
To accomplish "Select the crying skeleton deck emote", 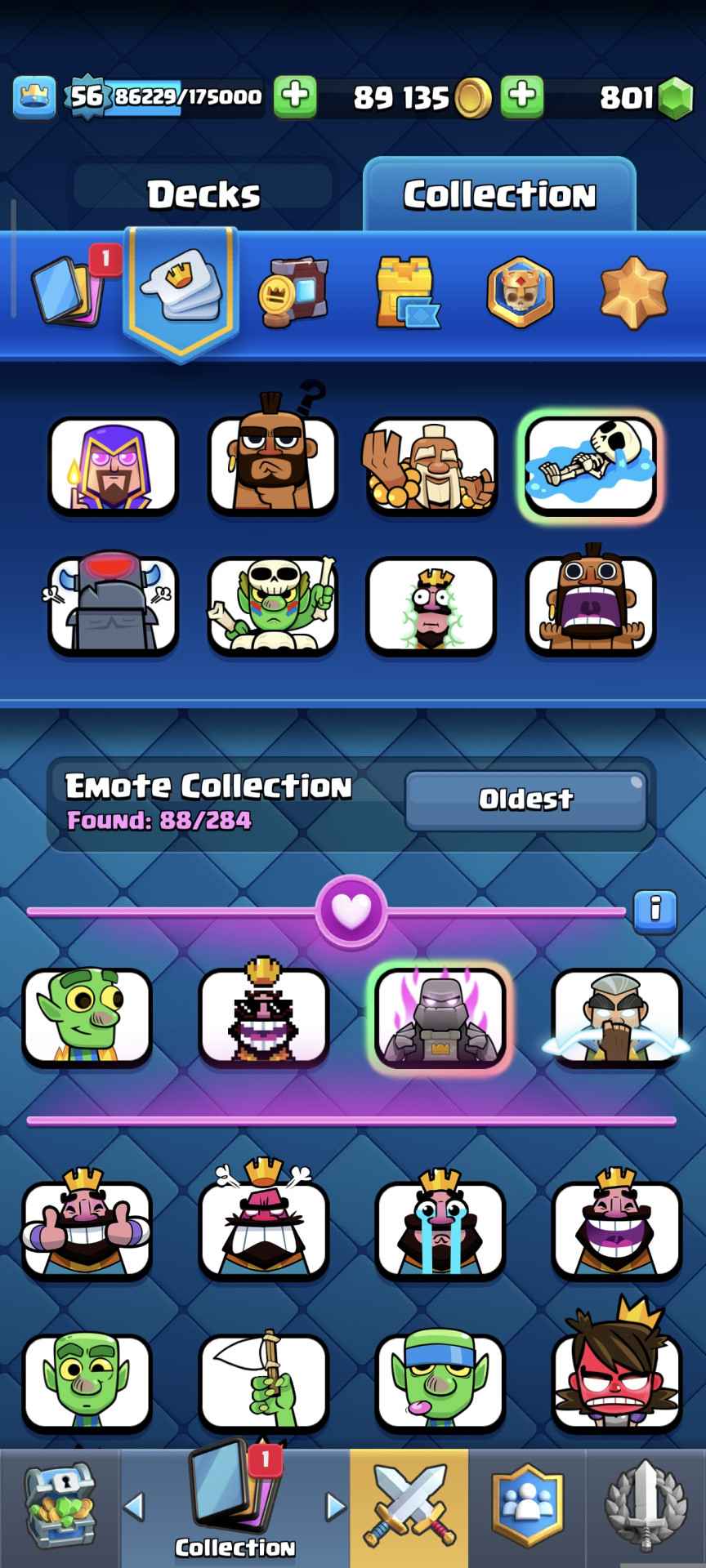I will coord(590,465).
